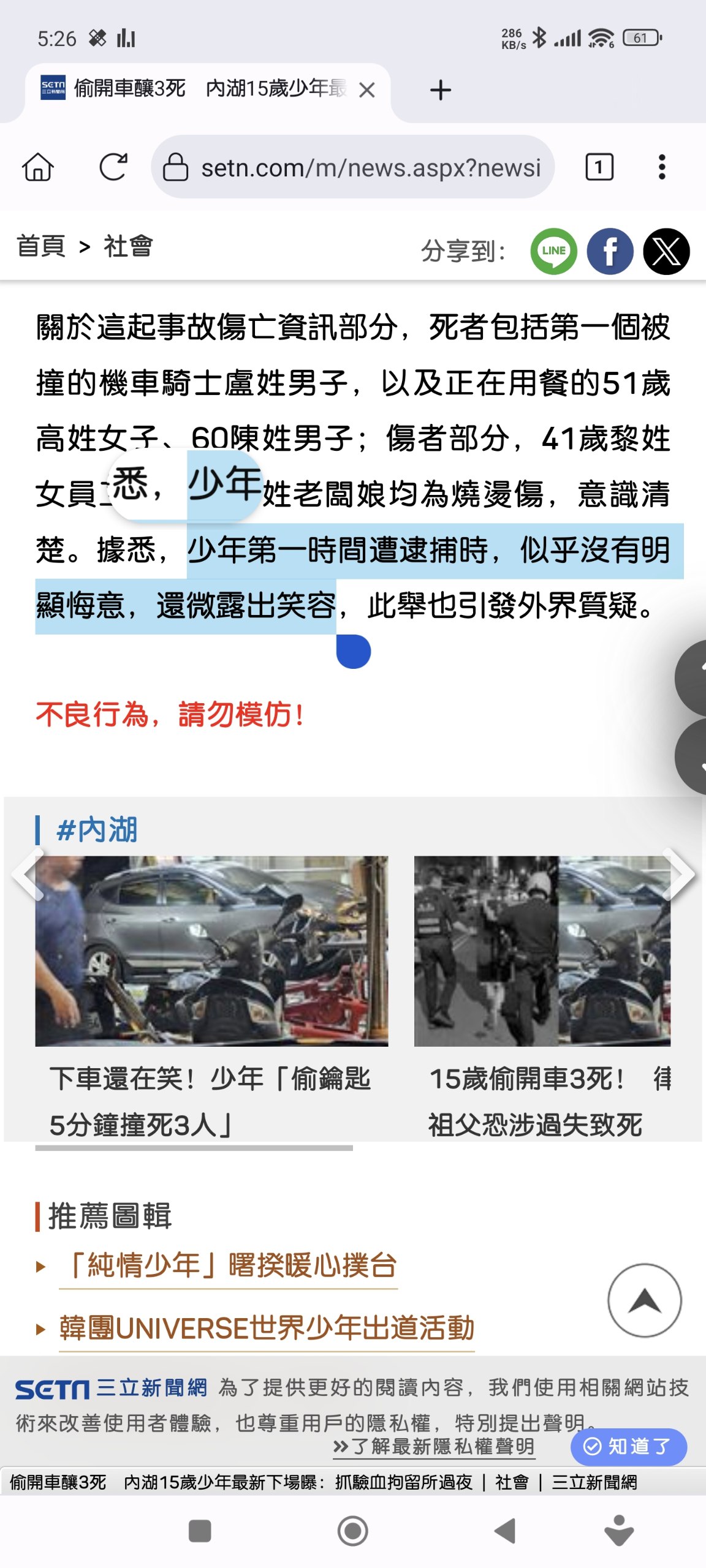Open the tab switcher
Viewport: 706px width, 1568px height.
click(x=599, y=167)
